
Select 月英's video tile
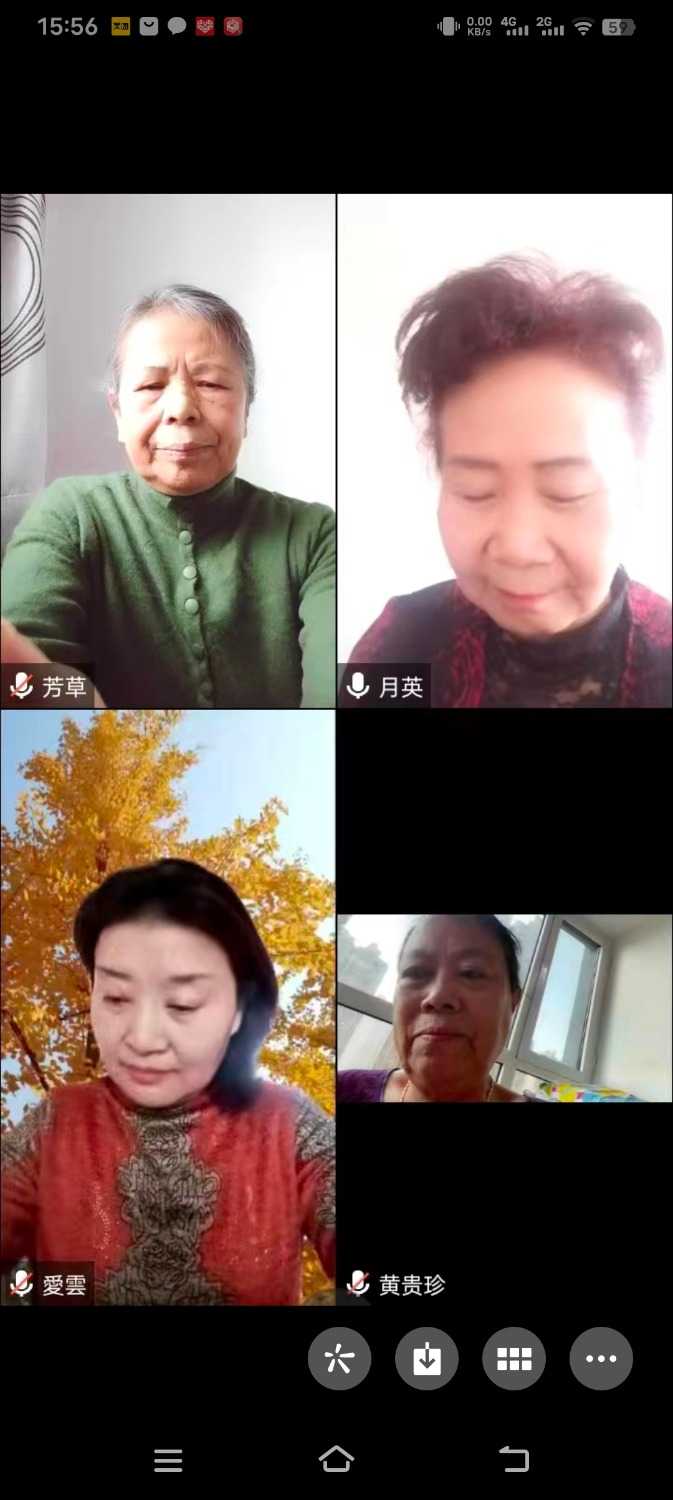(x=505, y=450)
